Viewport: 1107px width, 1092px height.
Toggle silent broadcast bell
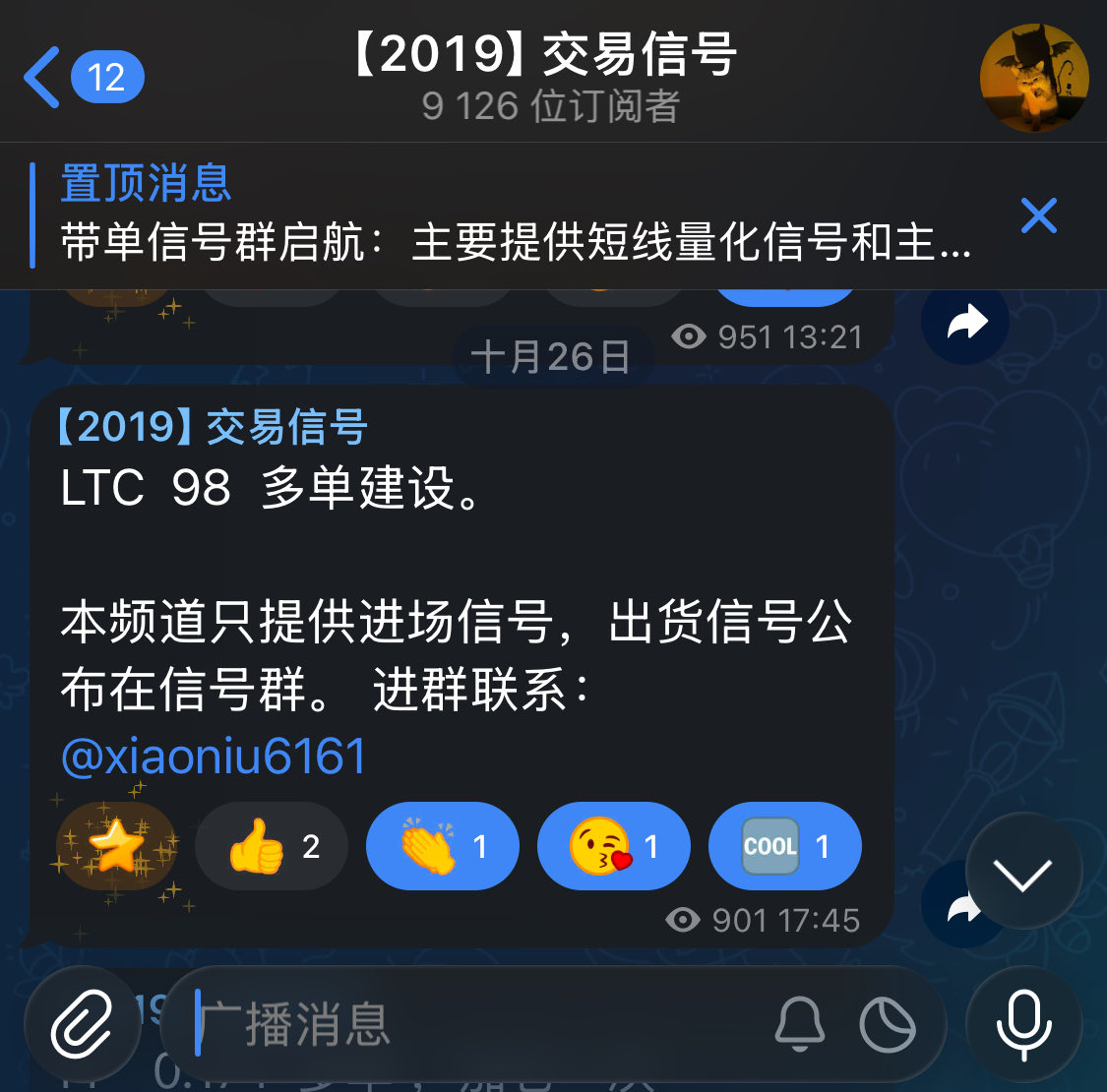pyautogui.click(x=799, y=1025)
